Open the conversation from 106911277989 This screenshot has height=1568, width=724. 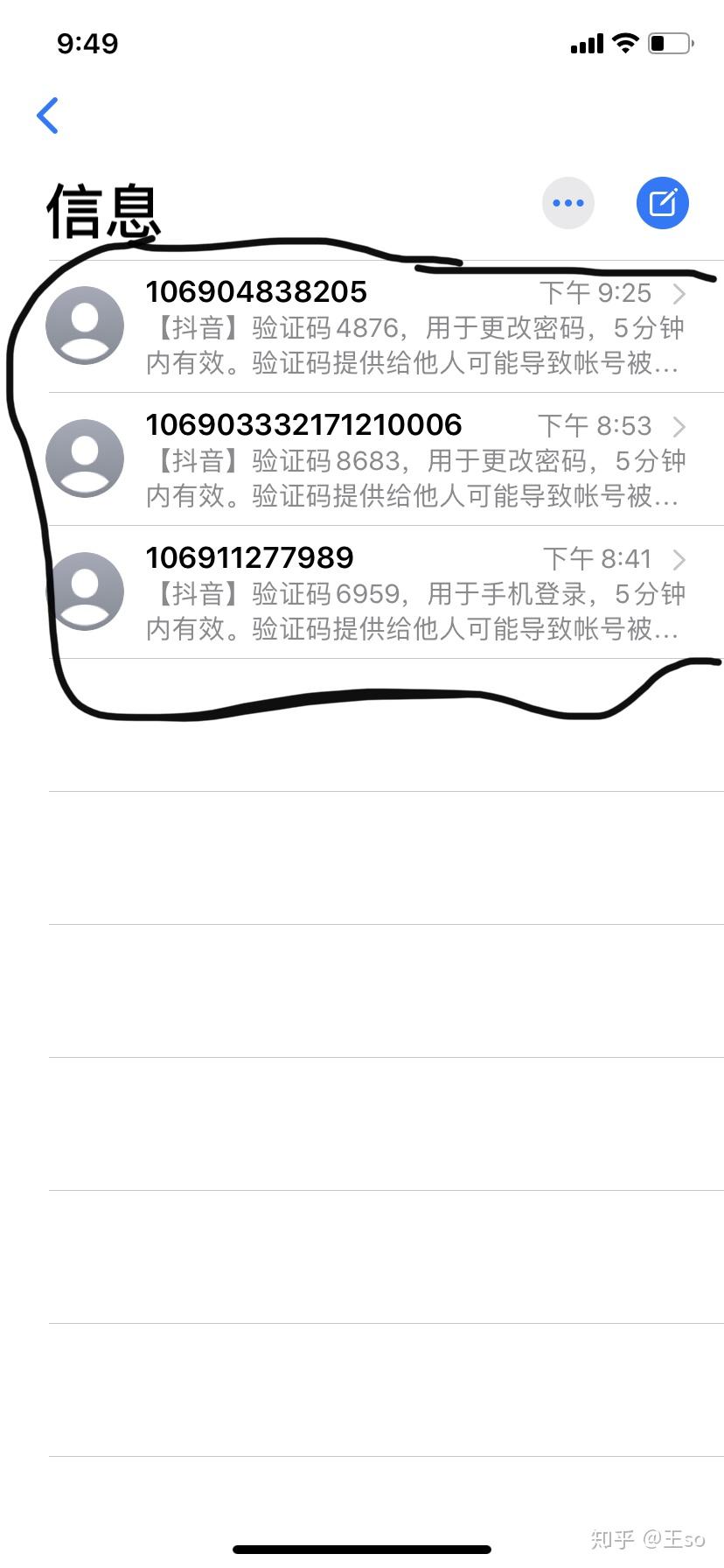pos(385,592)
